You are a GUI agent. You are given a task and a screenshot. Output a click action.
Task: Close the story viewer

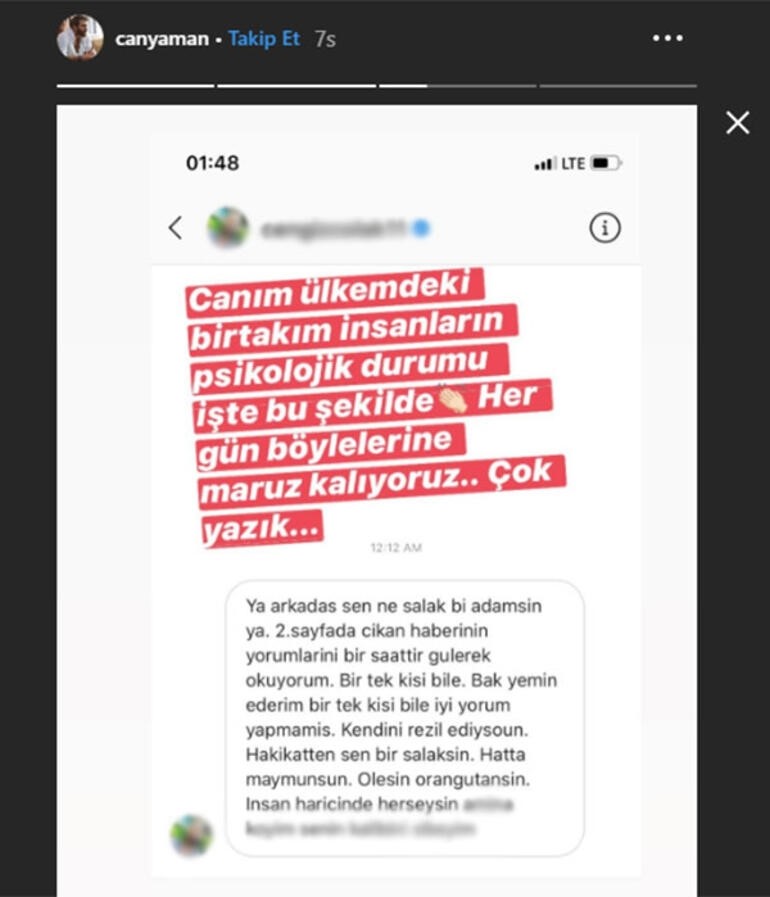tap(737, 122)
